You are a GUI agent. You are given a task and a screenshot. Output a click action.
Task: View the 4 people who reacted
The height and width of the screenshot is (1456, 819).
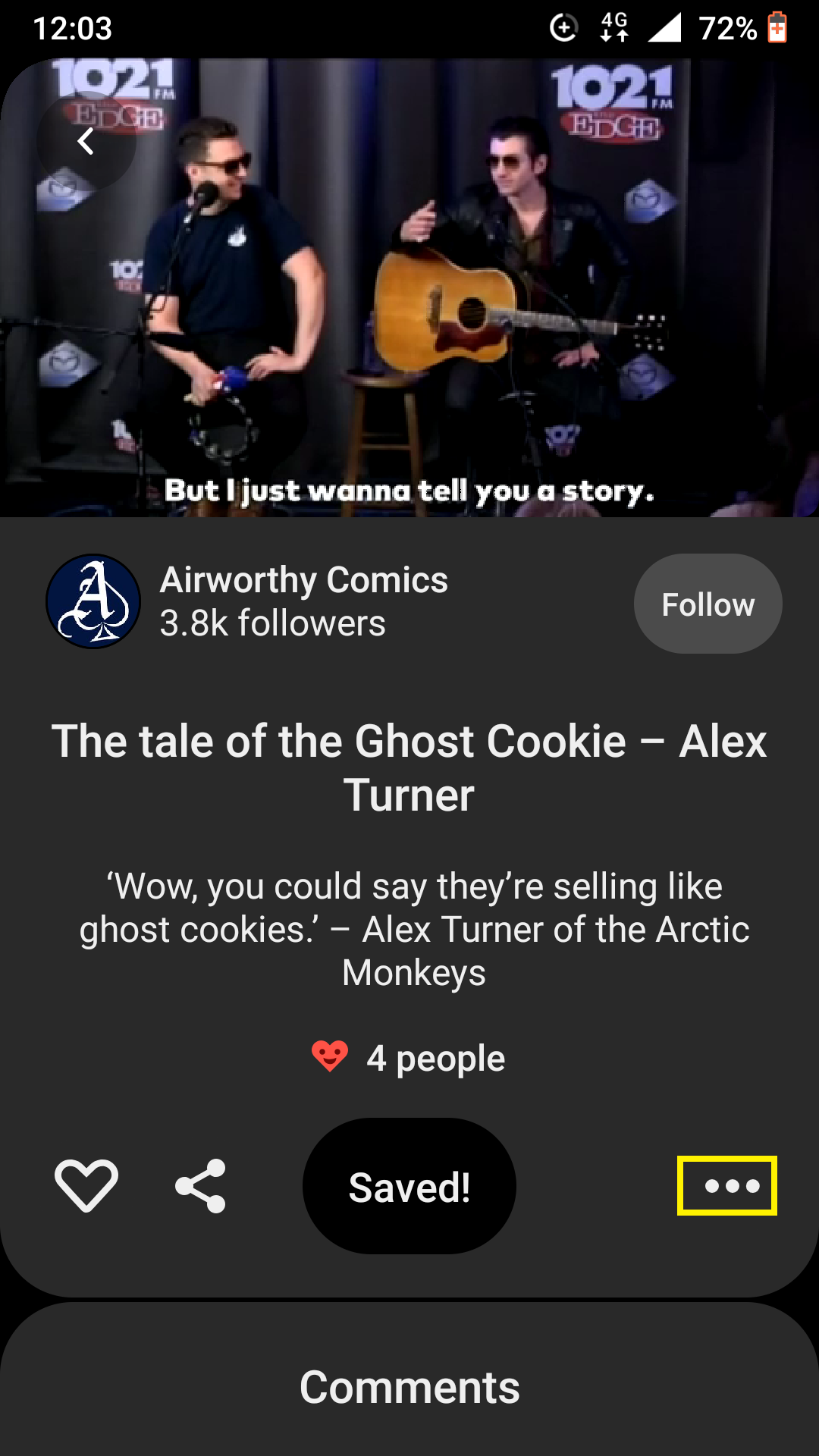(409, 1058)
